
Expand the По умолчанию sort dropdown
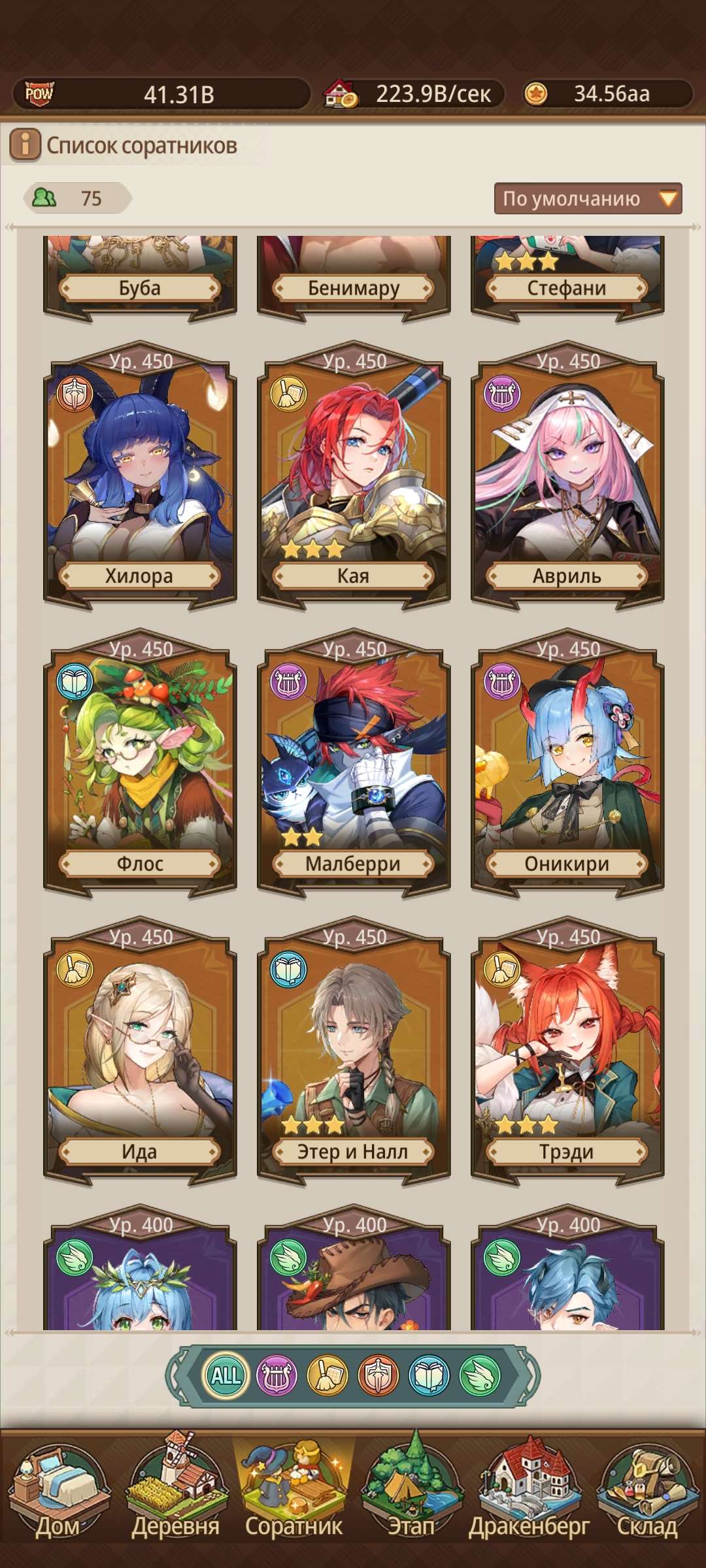(x=587, y=199)
